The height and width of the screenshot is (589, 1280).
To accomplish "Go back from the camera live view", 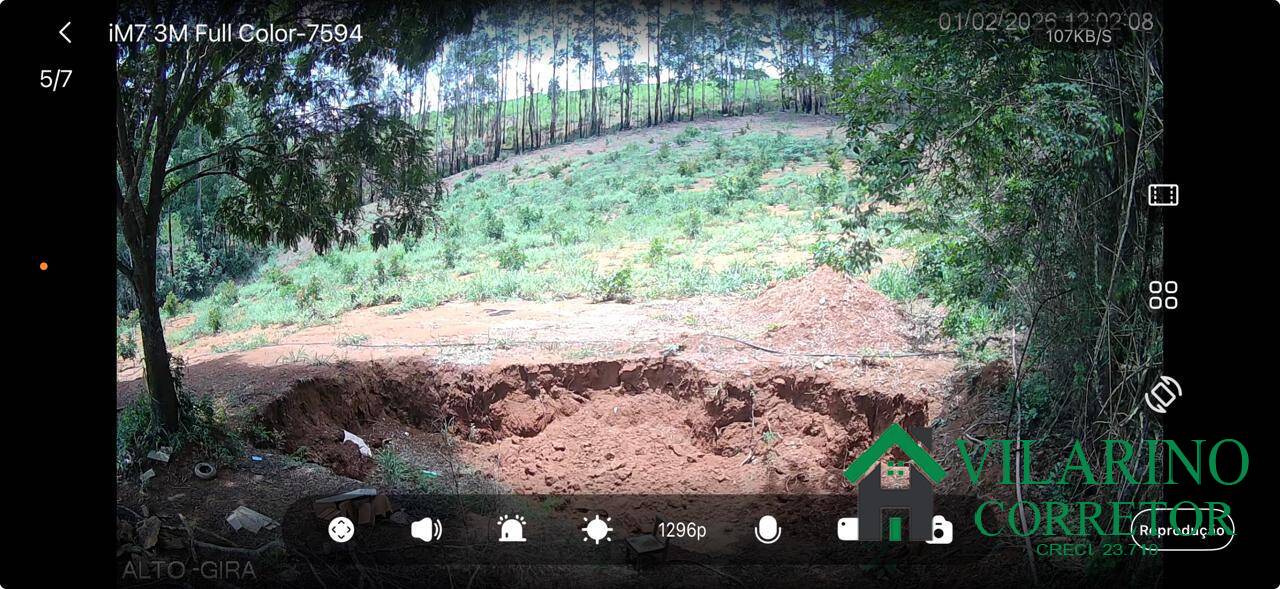I will click(65, 33).
